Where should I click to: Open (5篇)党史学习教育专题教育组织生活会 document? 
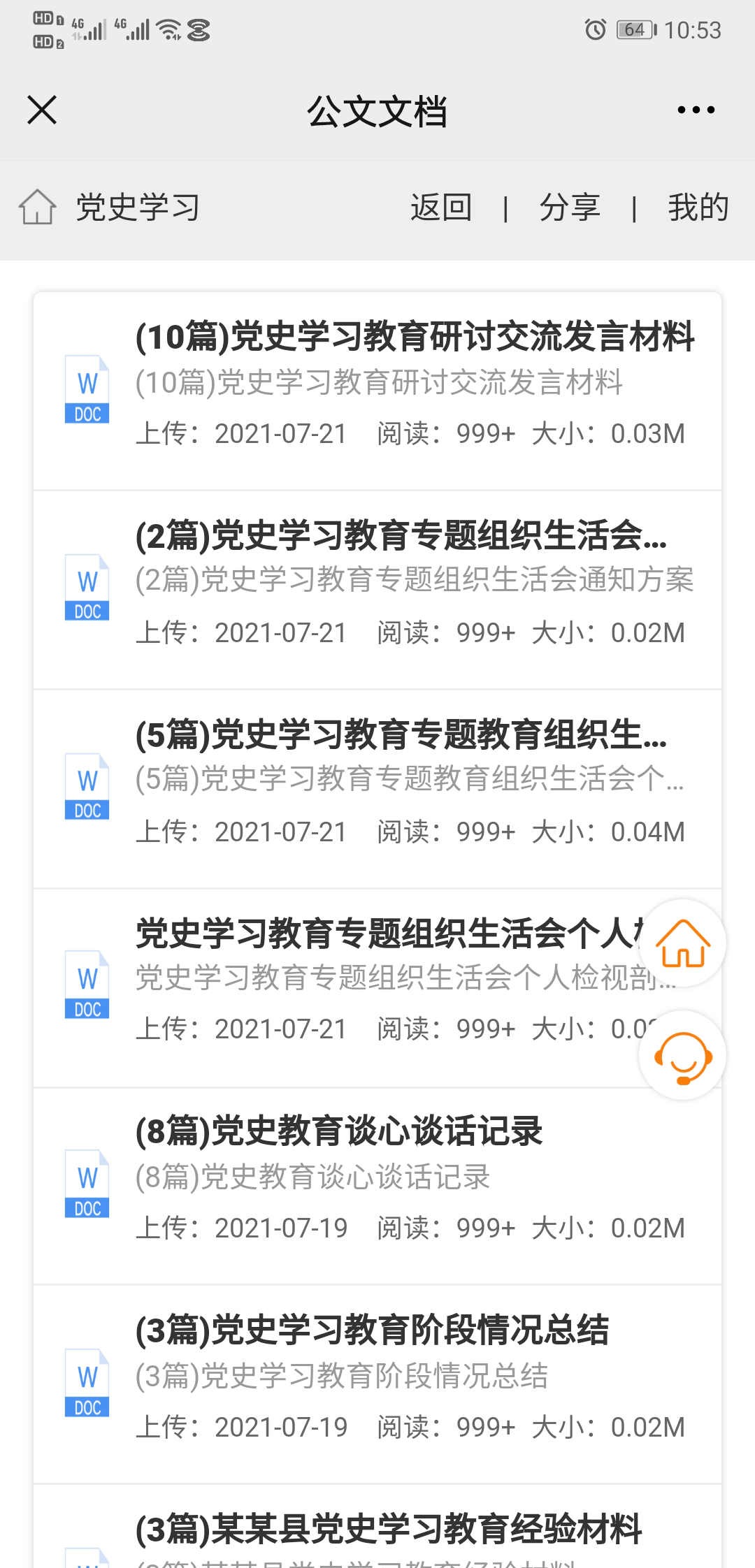(377, 790)
